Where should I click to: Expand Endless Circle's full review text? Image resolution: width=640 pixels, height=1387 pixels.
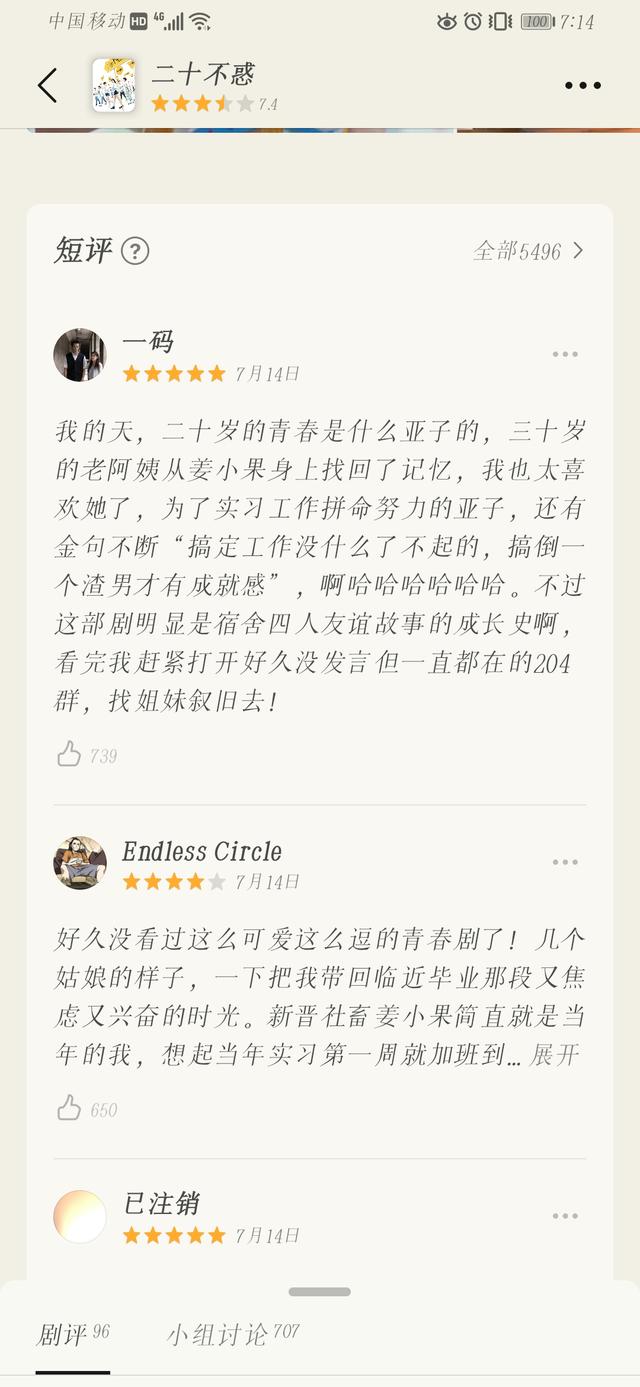(x=554, y=1054)
